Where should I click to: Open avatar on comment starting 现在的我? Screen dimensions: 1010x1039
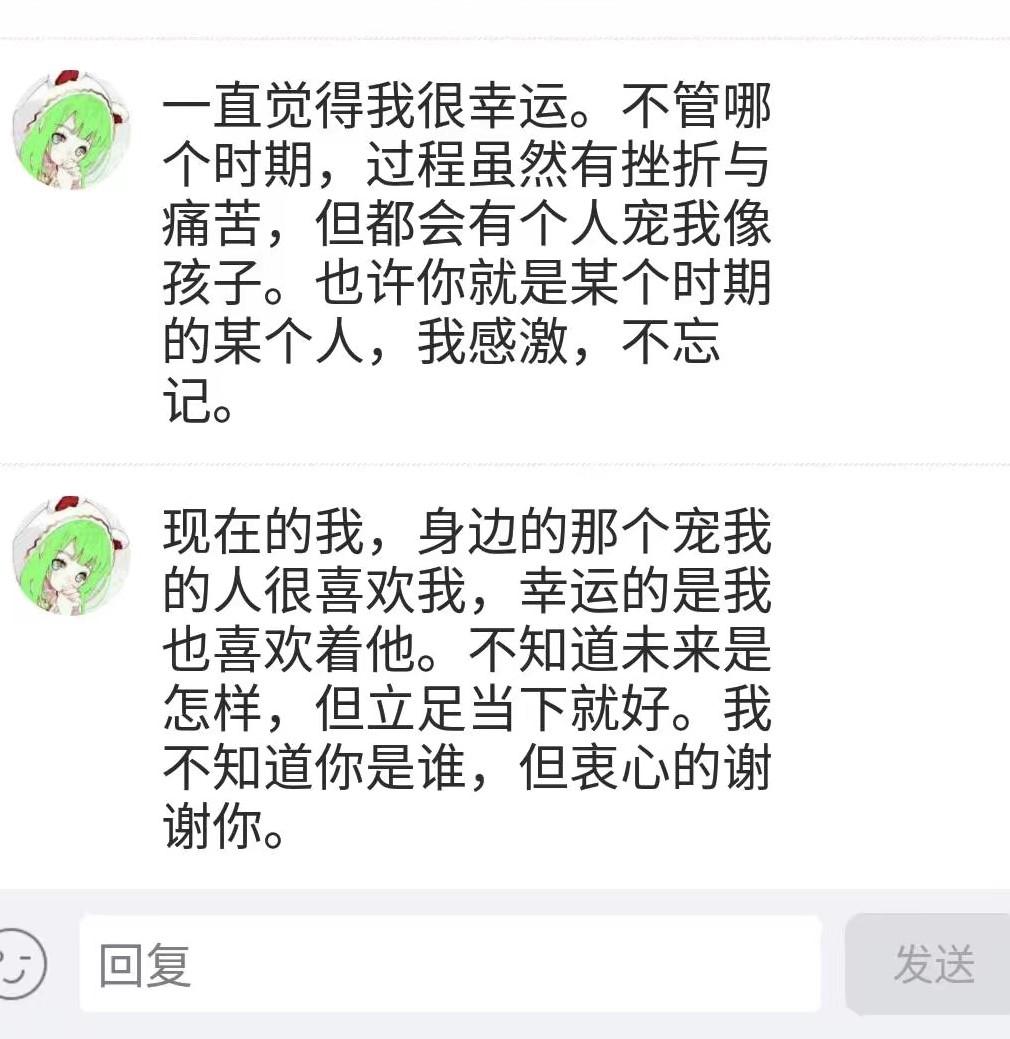(x=70, y=556)
